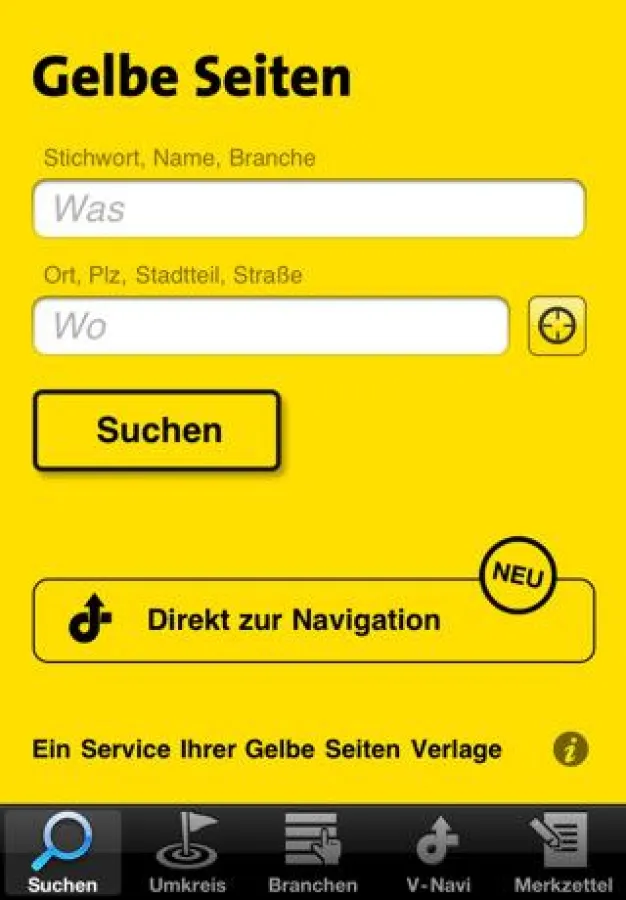
Task: Start search with the Suchen button
Action: [157, 430]
